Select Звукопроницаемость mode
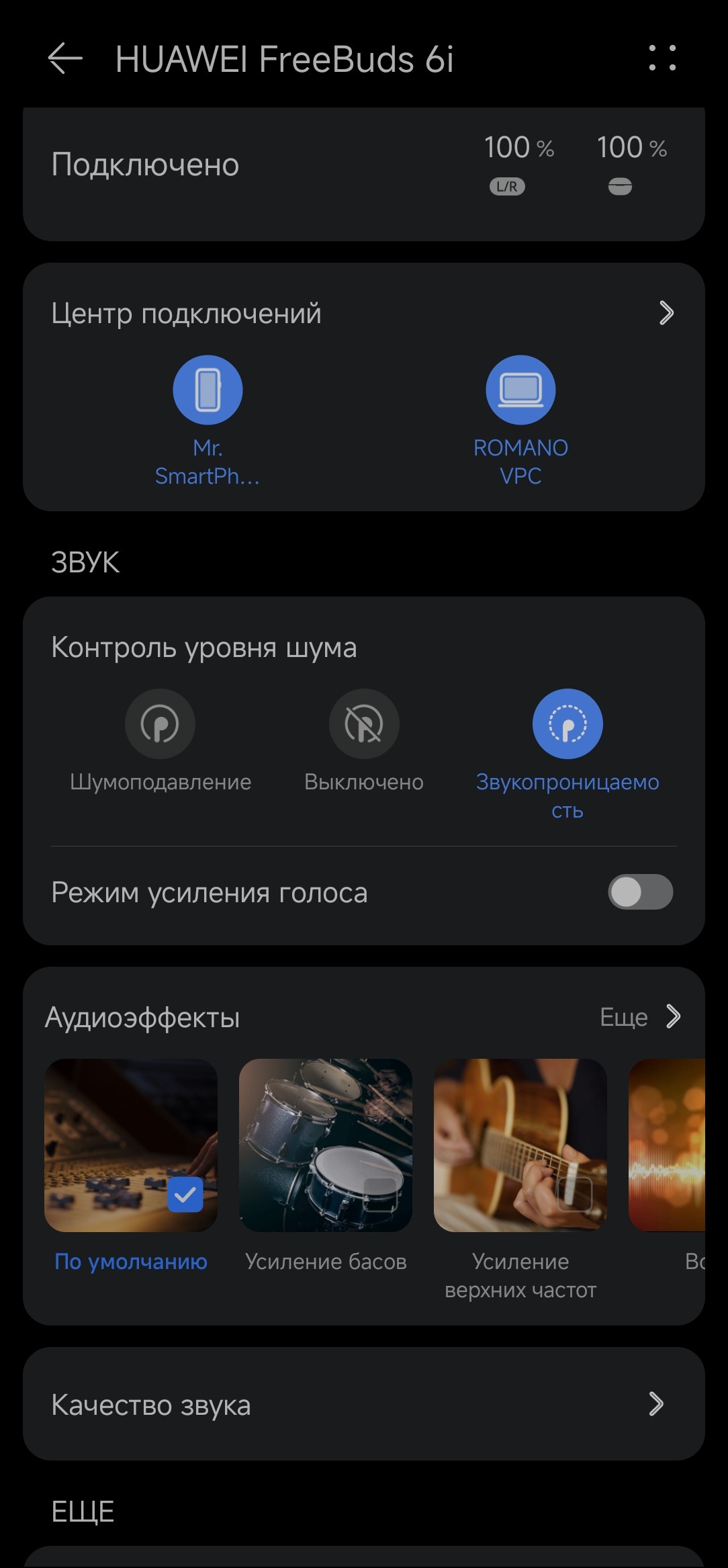This screenshot has height=1568, width=728. coord(567,724)
